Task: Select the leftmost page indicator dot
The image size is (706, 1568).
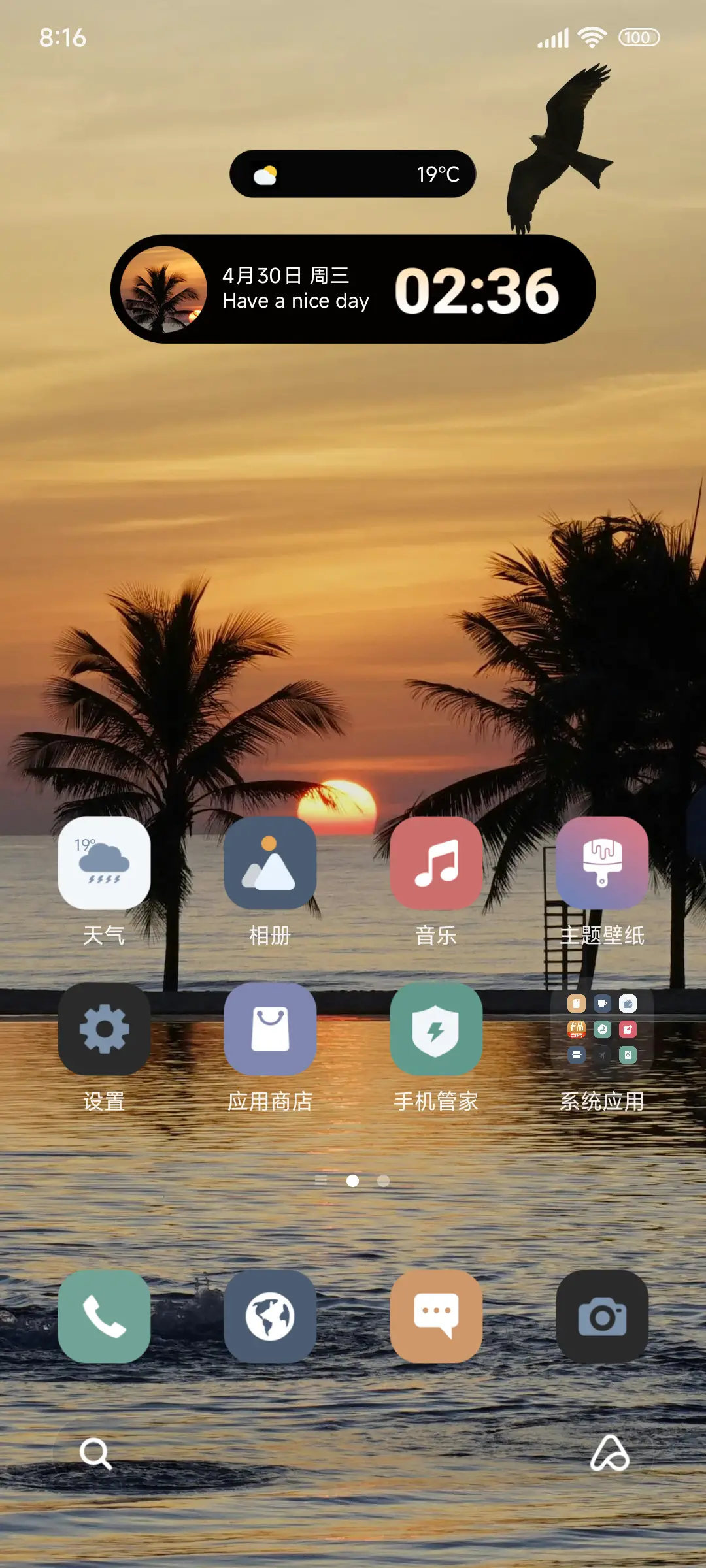Action: click(321, 1181)
